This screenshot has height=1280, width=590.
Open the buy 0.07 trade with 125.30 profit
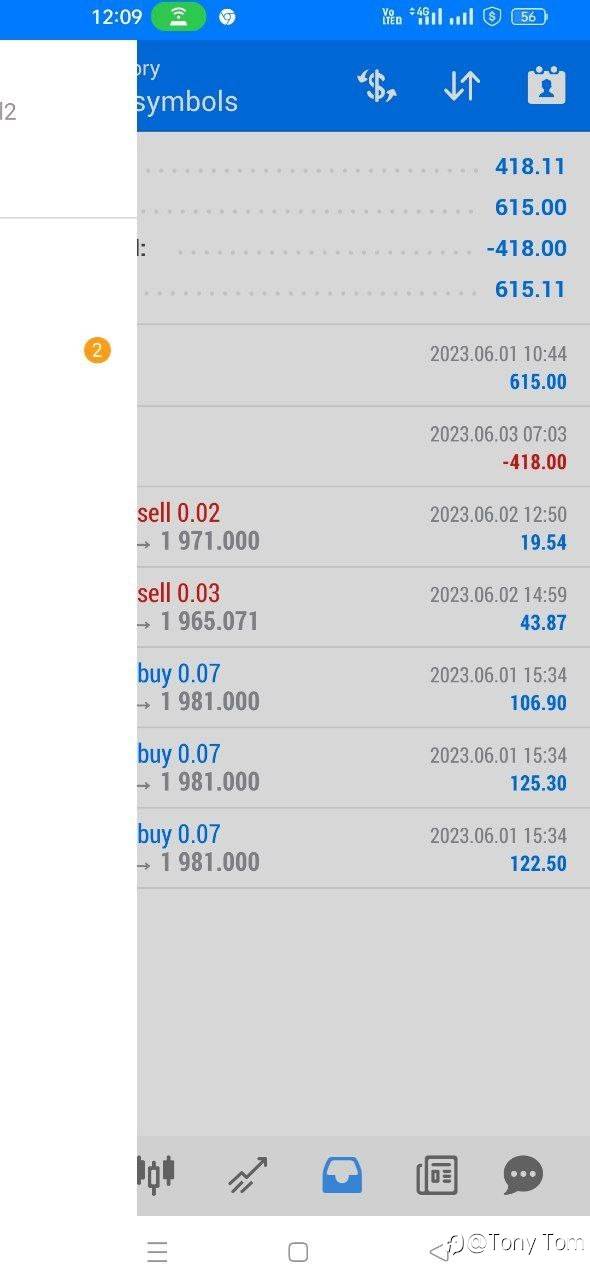(363, 767)
